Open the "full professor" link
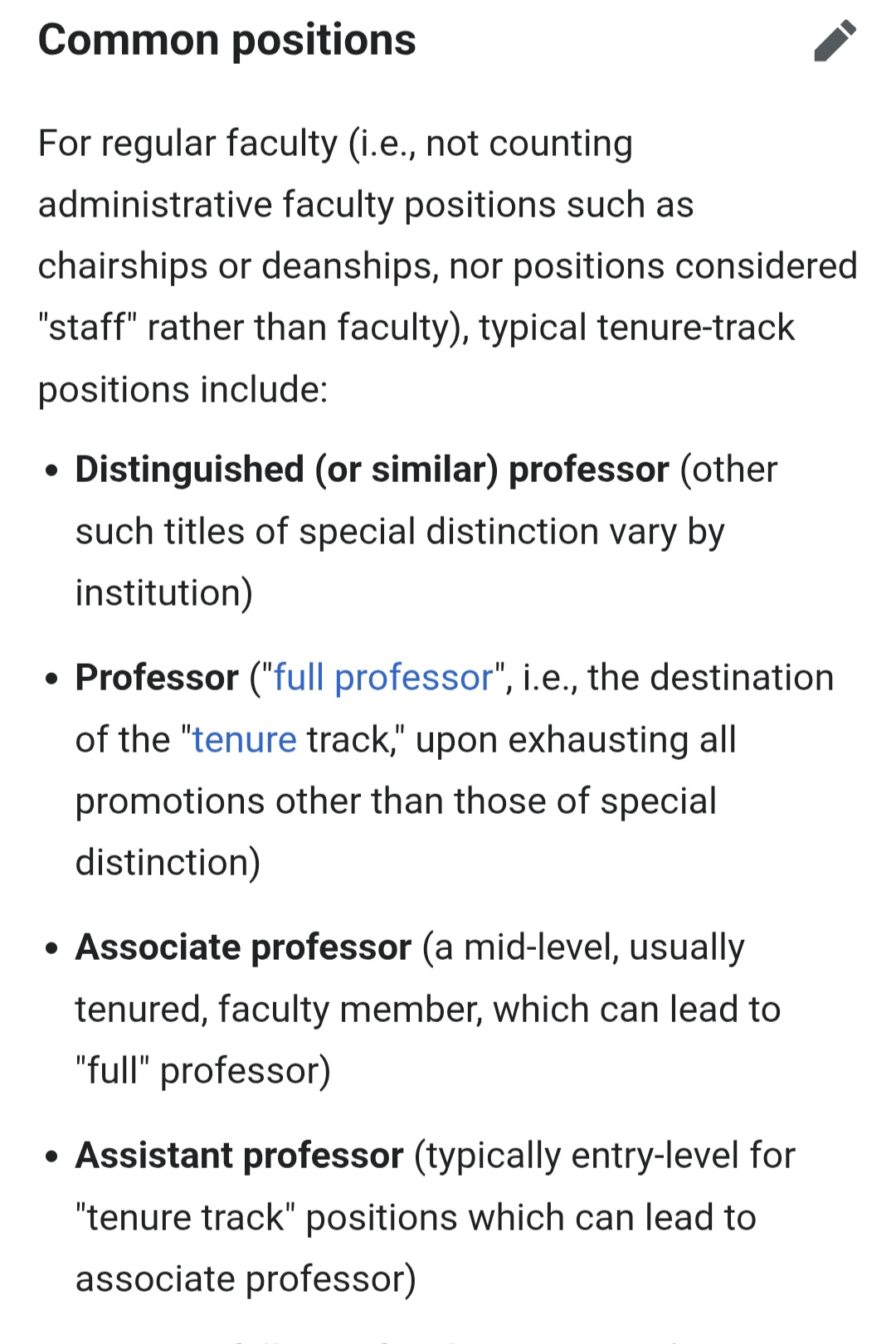This screenshot has width=896, height=1344. pyautogui.click(x=383, y=678)
